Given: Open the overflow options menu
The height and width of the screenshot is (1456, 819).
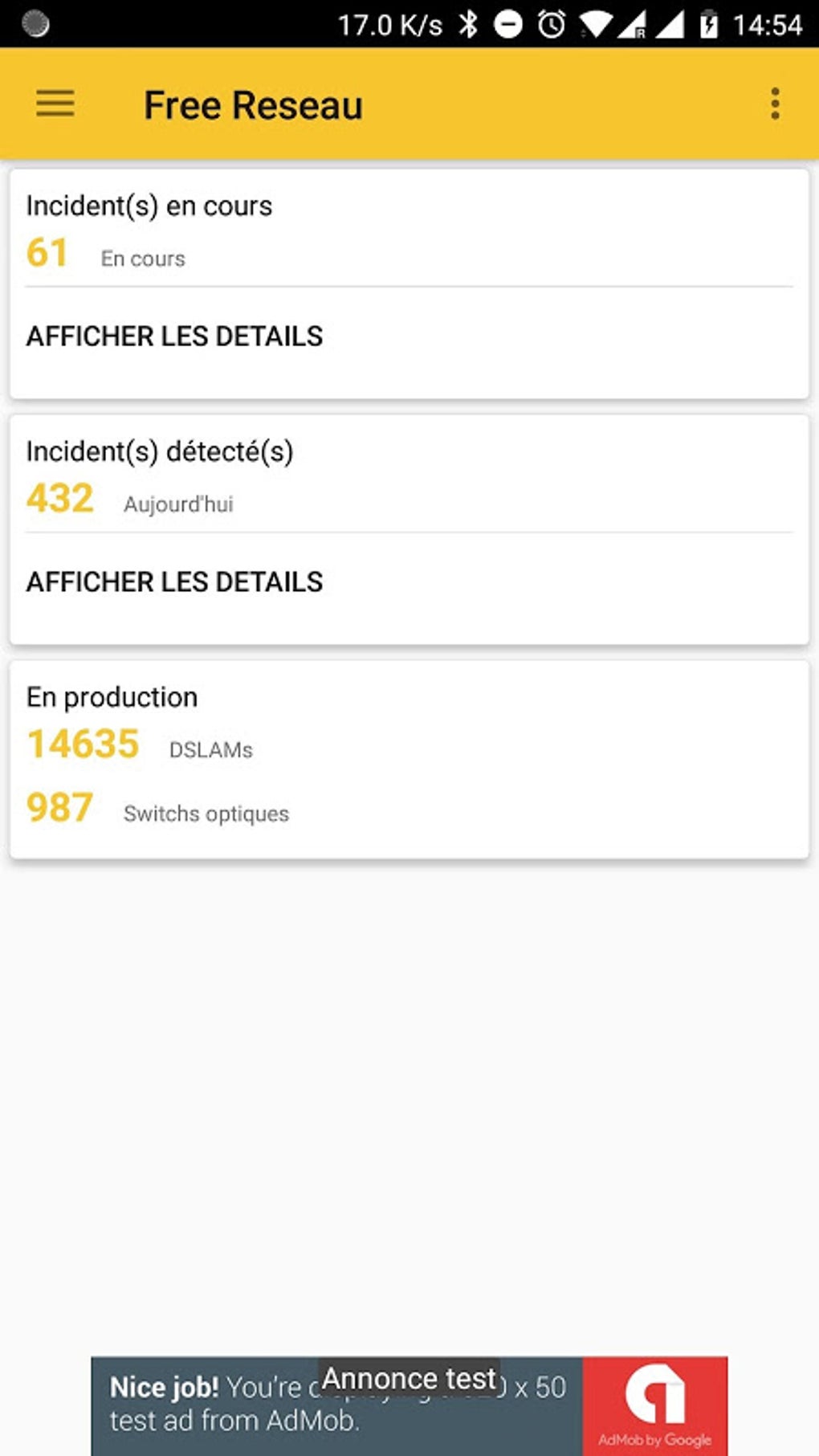Looking at the screenshot, I should [x=773, y=104].
